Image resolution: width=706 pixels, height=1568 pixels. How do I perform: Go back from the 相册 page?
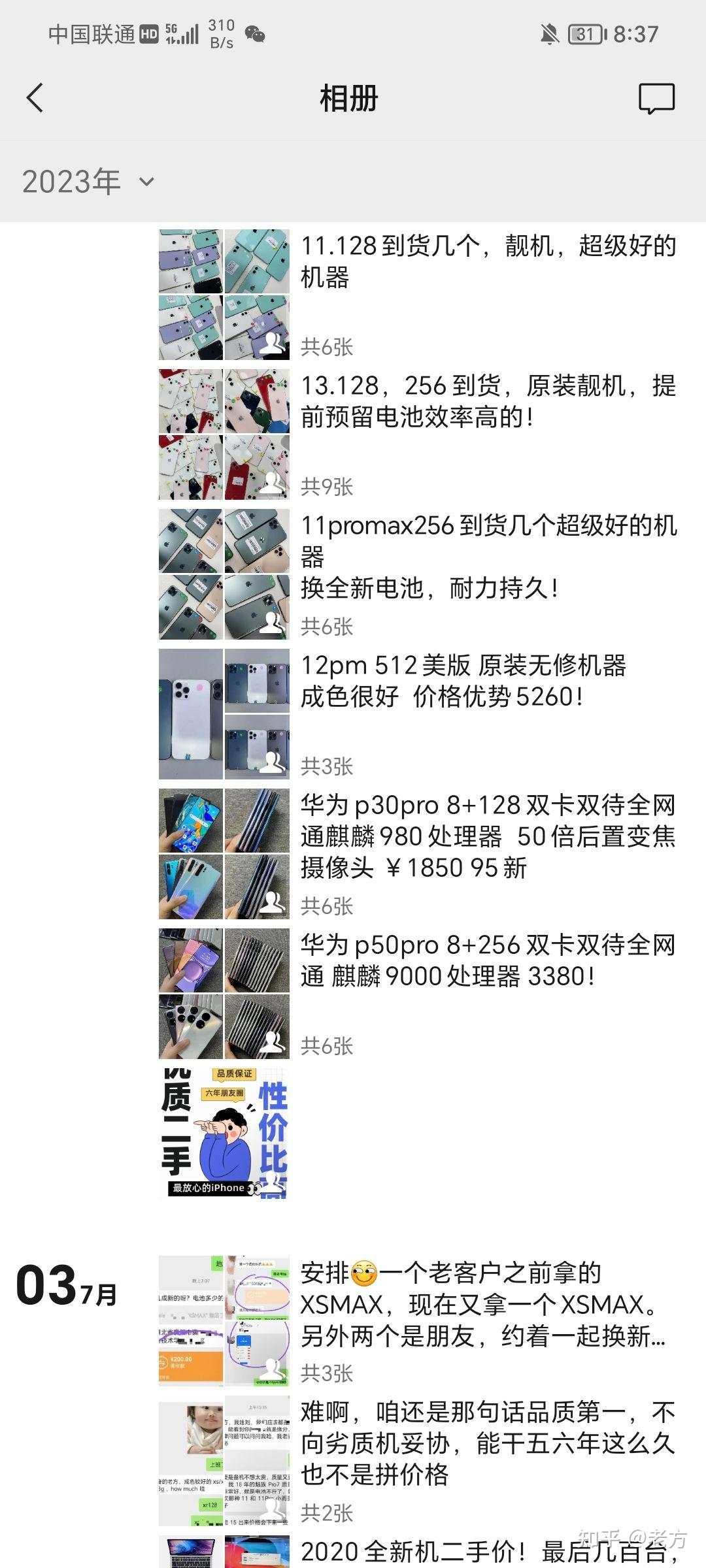tap(35, 98)
